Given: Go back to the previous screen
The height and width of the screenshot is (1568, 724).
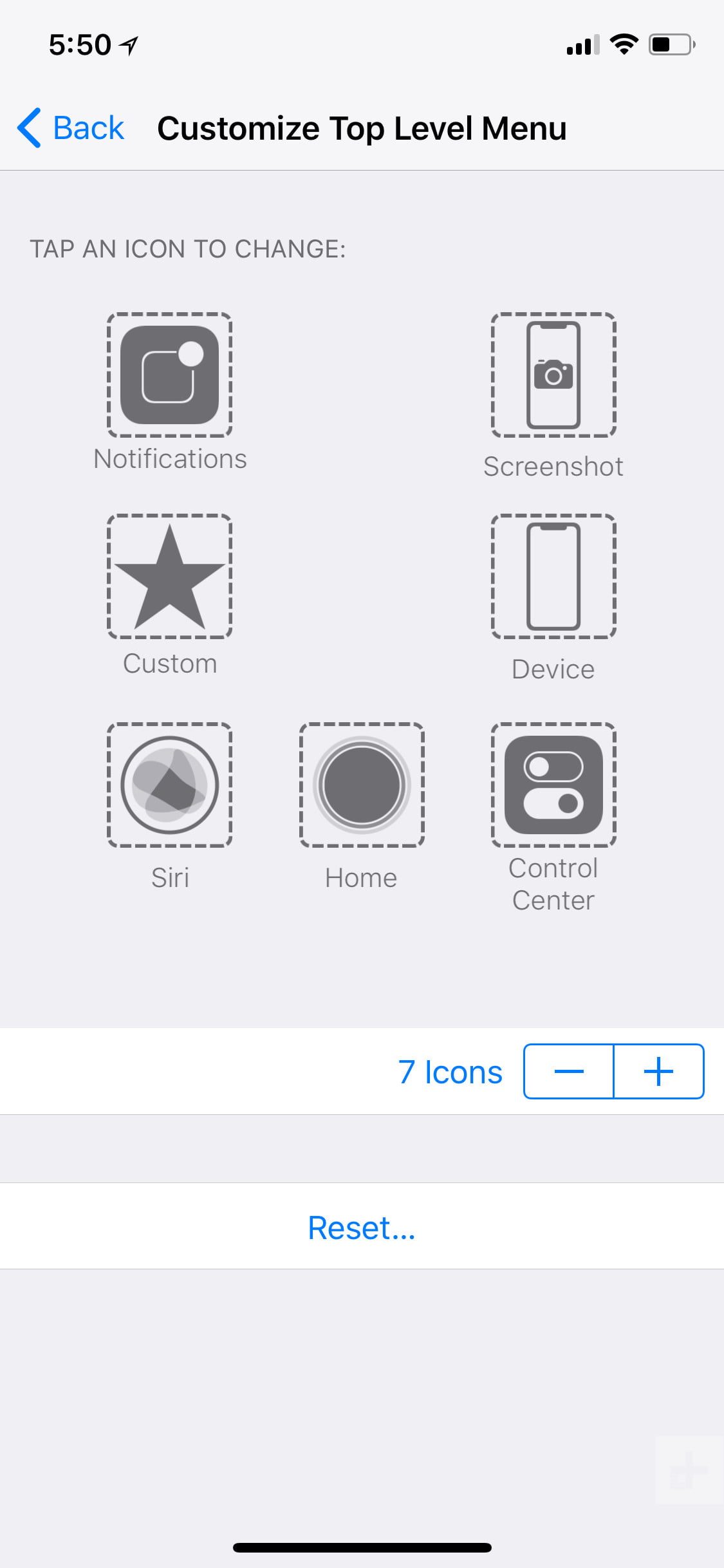Looking at the screenshot, I should pyautogui.click(x=71, y=128).
